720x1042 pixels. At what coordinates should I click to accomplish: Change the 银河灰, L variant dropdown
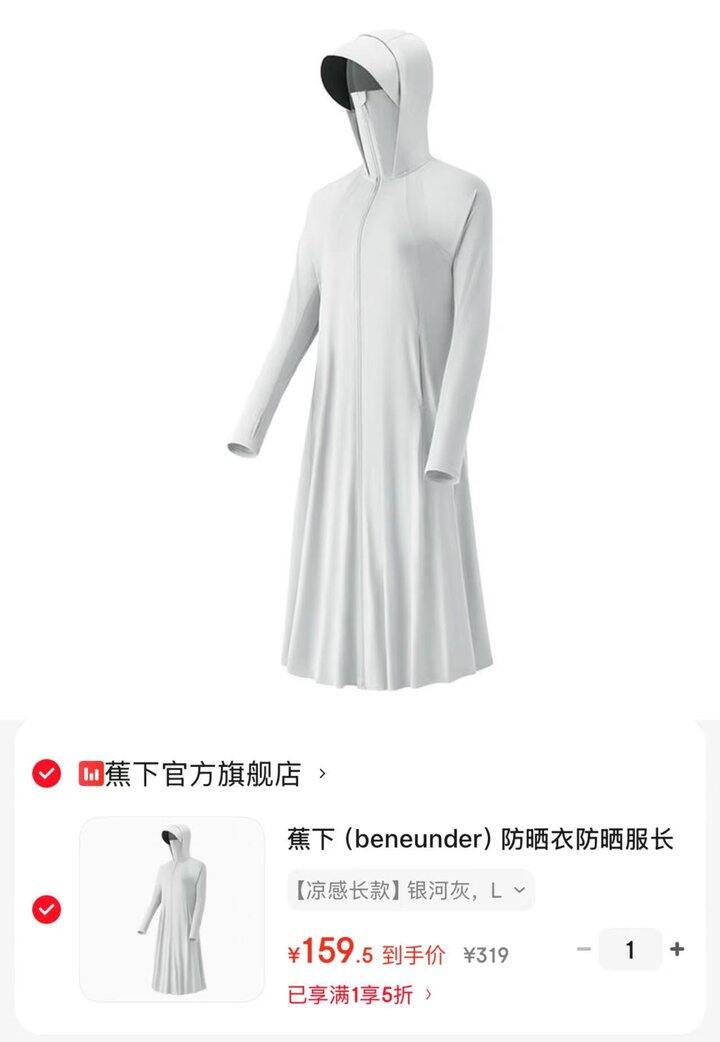(x=411, y=891)
